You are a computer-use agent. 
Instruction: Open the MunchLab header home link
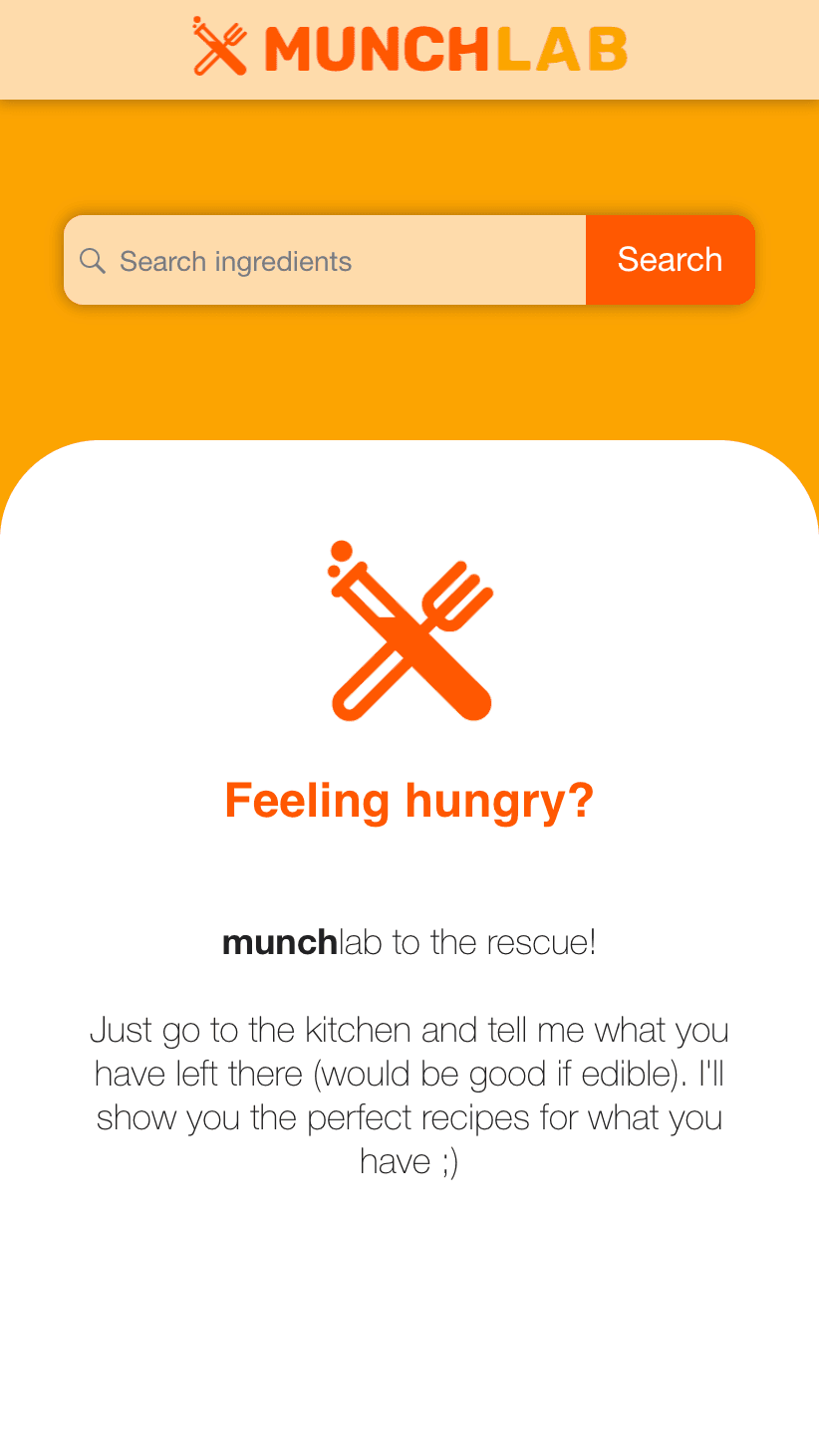pyautogui.click(x=409, y=48)
